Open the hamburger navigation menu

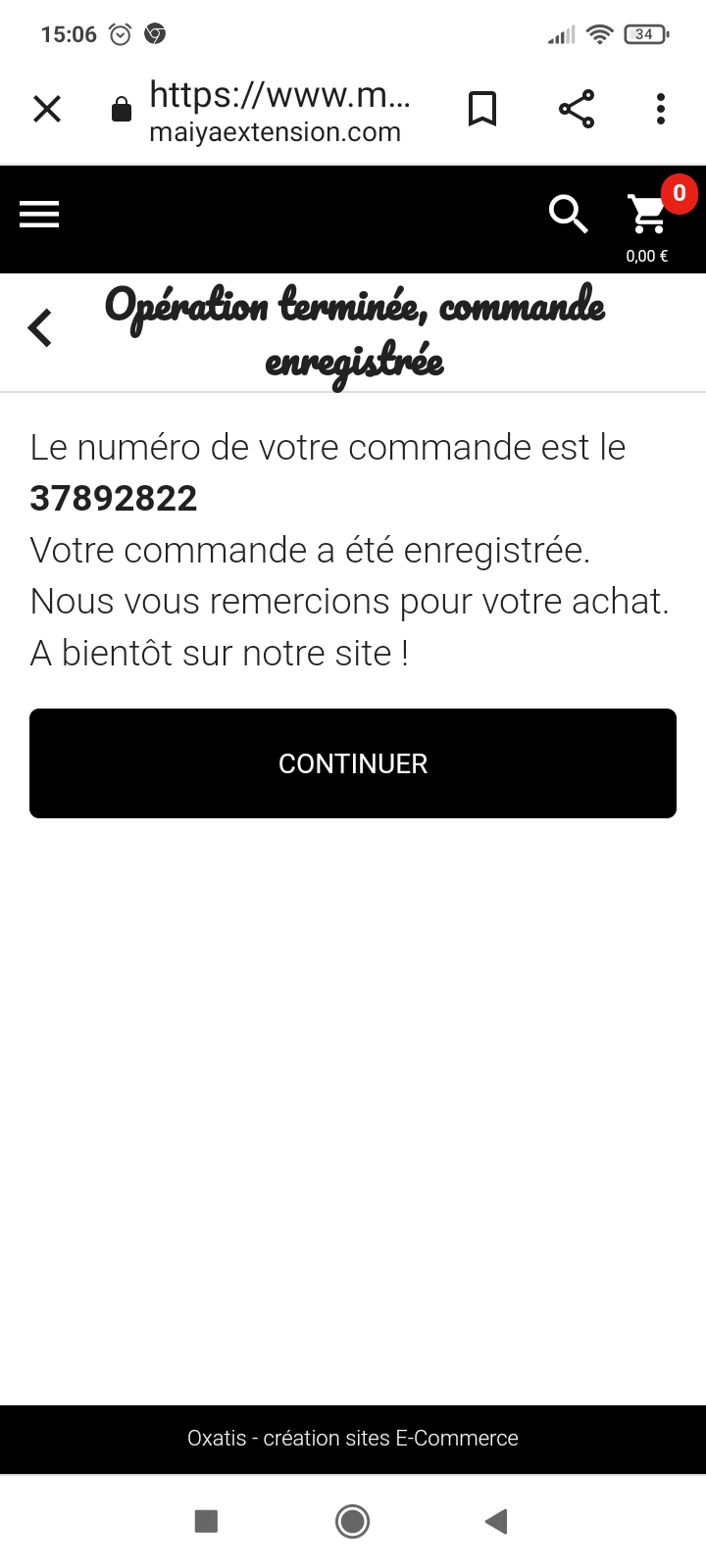[x=39, y=214]
